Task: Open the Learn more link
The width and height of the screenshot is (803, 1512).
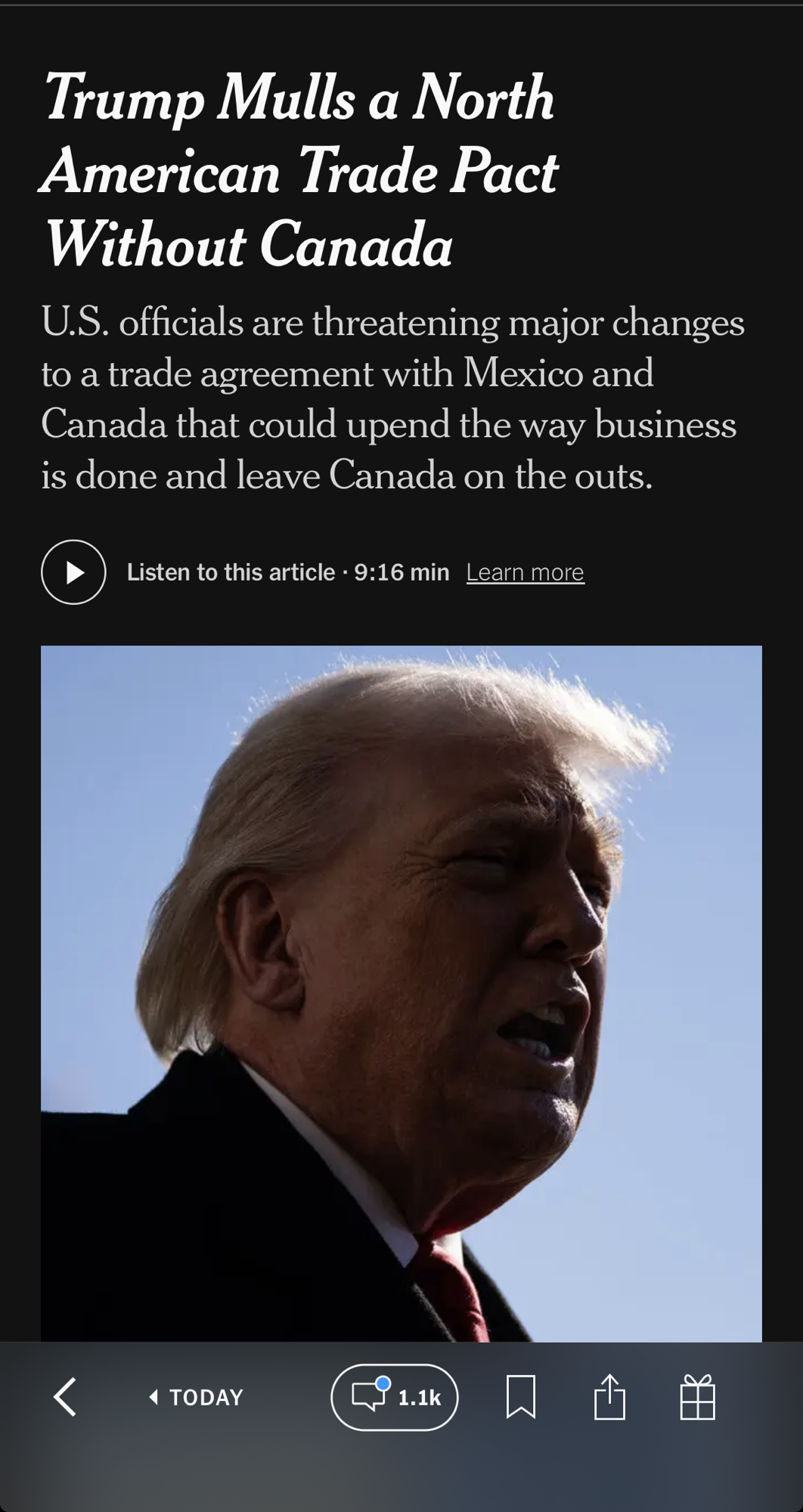Action: tap(525, 572)
